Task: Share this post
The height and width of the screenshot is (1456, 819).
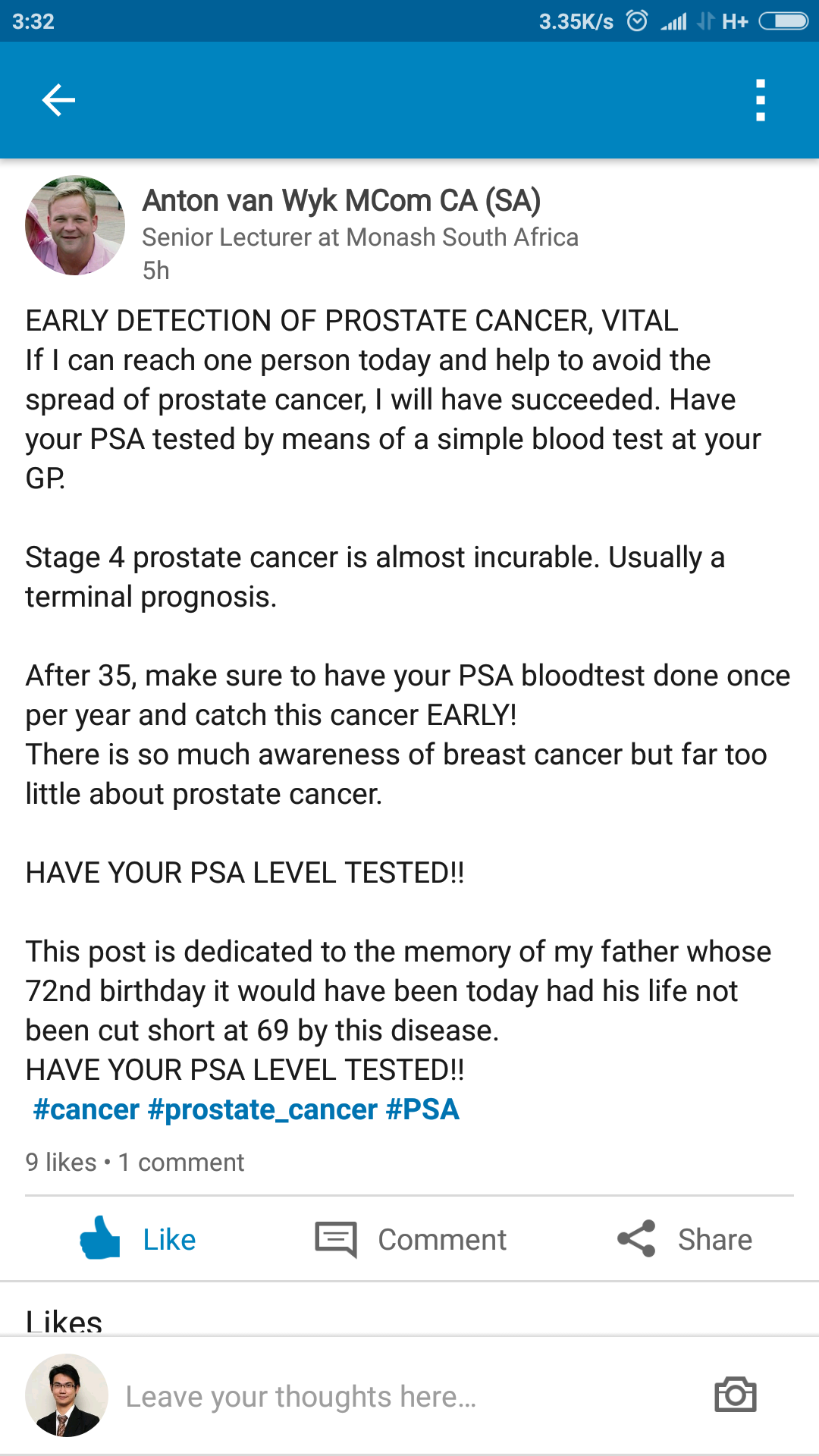Action: (x=684, y=1239)
